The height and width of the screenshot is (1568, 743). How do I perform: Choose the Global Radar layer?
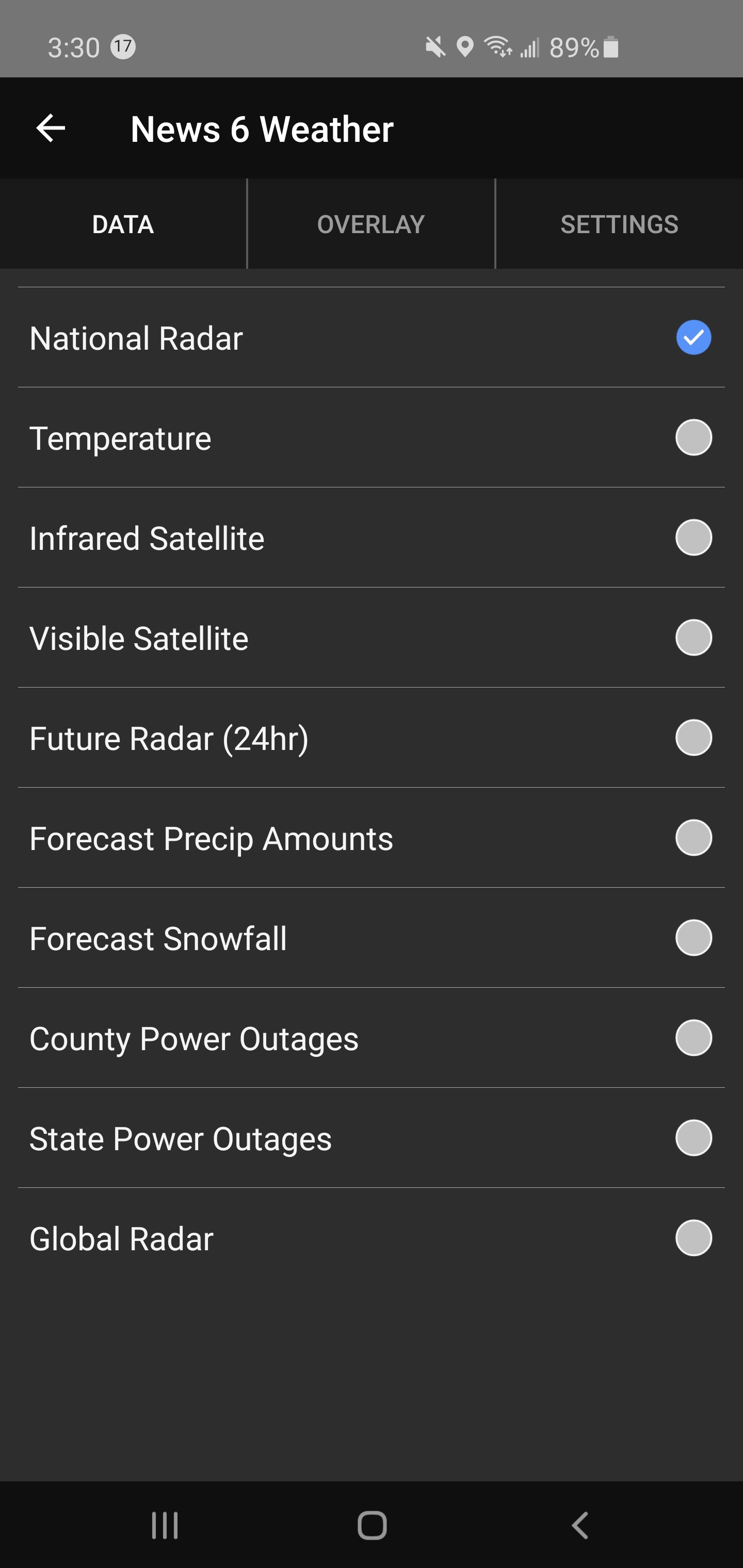pos(372,1237)
